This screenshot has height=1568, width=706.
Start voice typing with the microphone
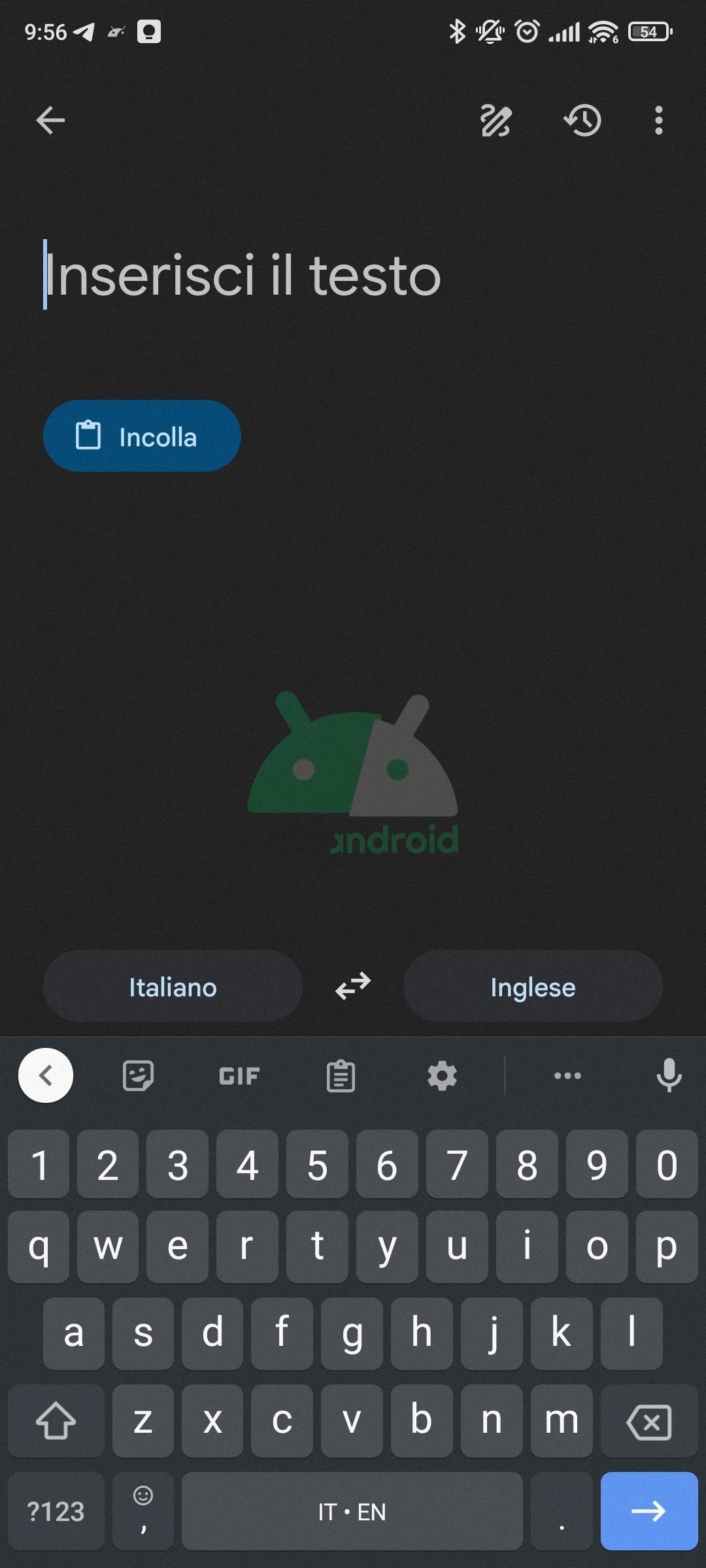669,1075
